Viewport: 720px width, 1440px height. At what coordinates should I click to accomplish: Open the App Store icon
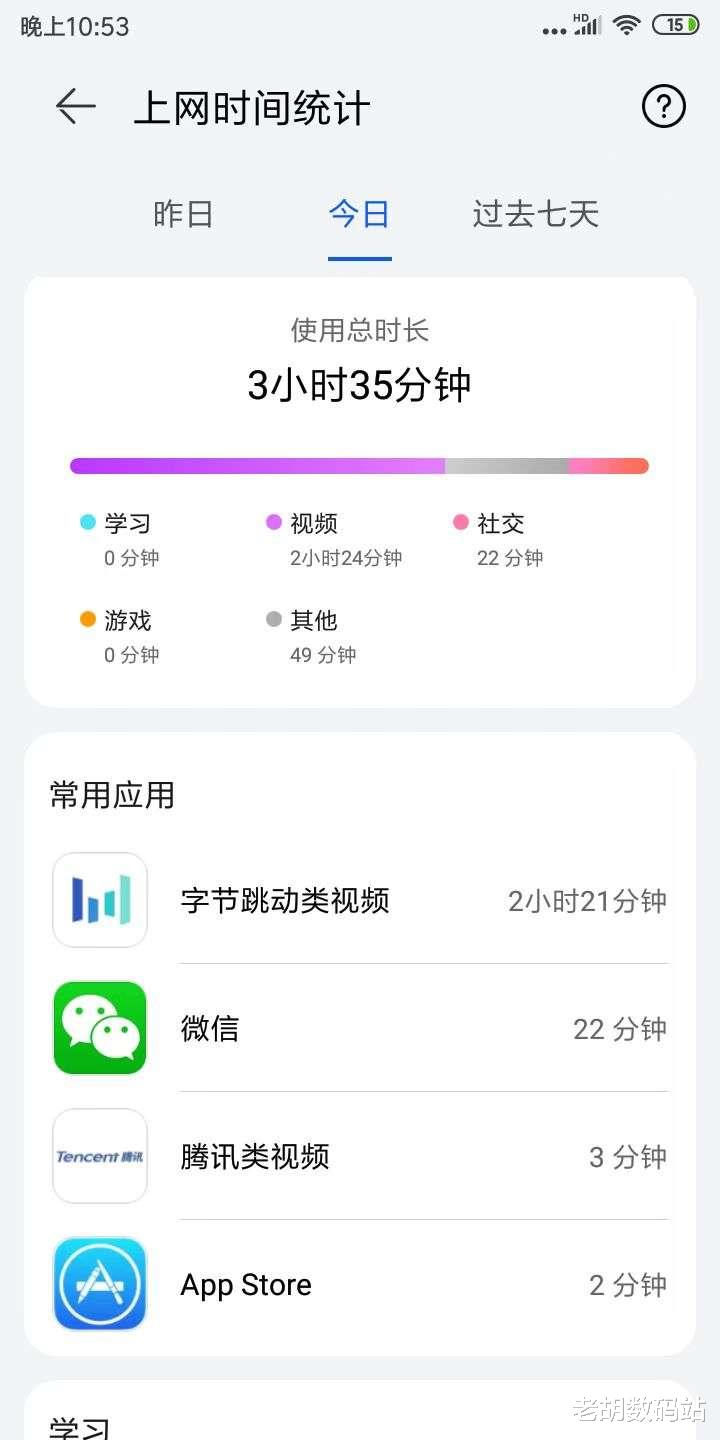pos(99,1284)
